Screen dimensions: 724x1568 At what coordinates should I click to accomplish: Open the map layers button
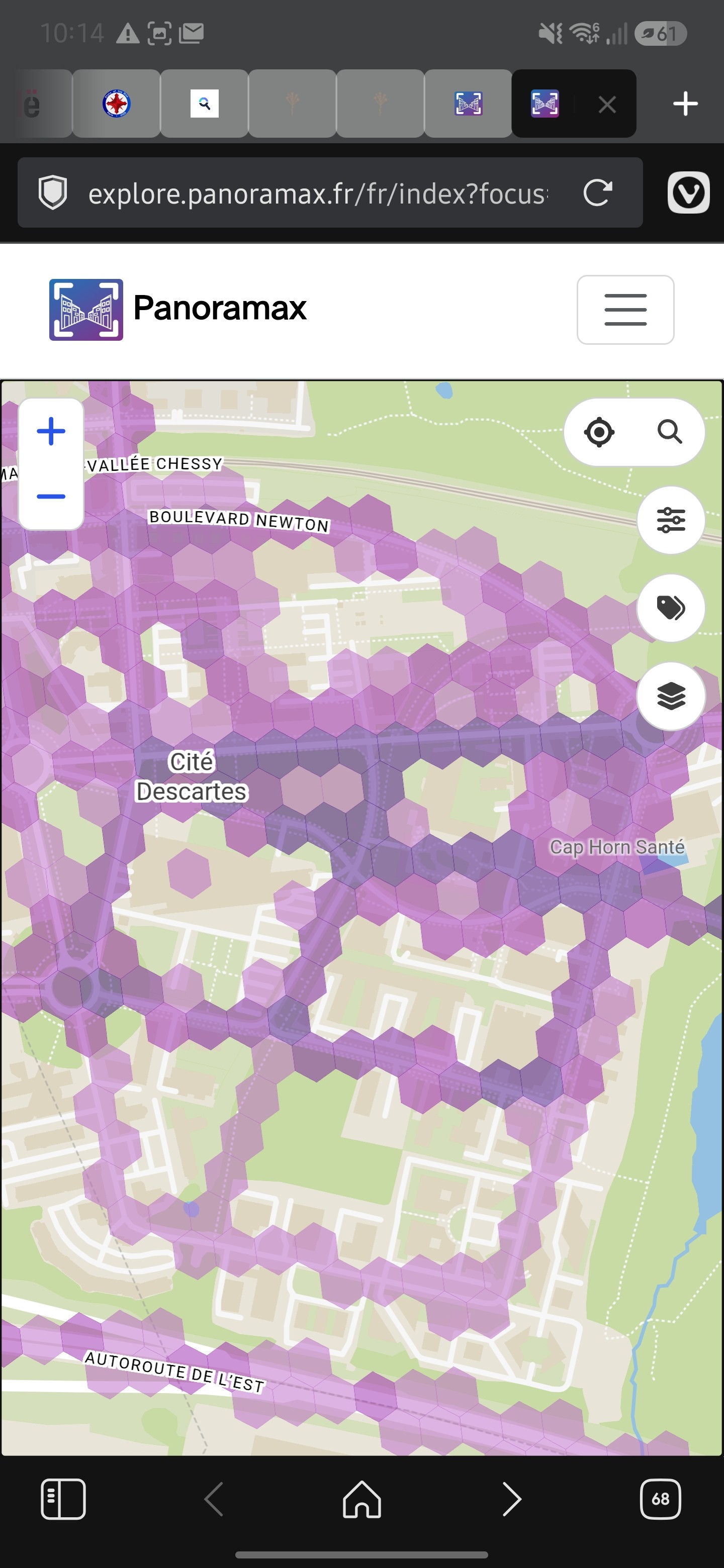671,696
